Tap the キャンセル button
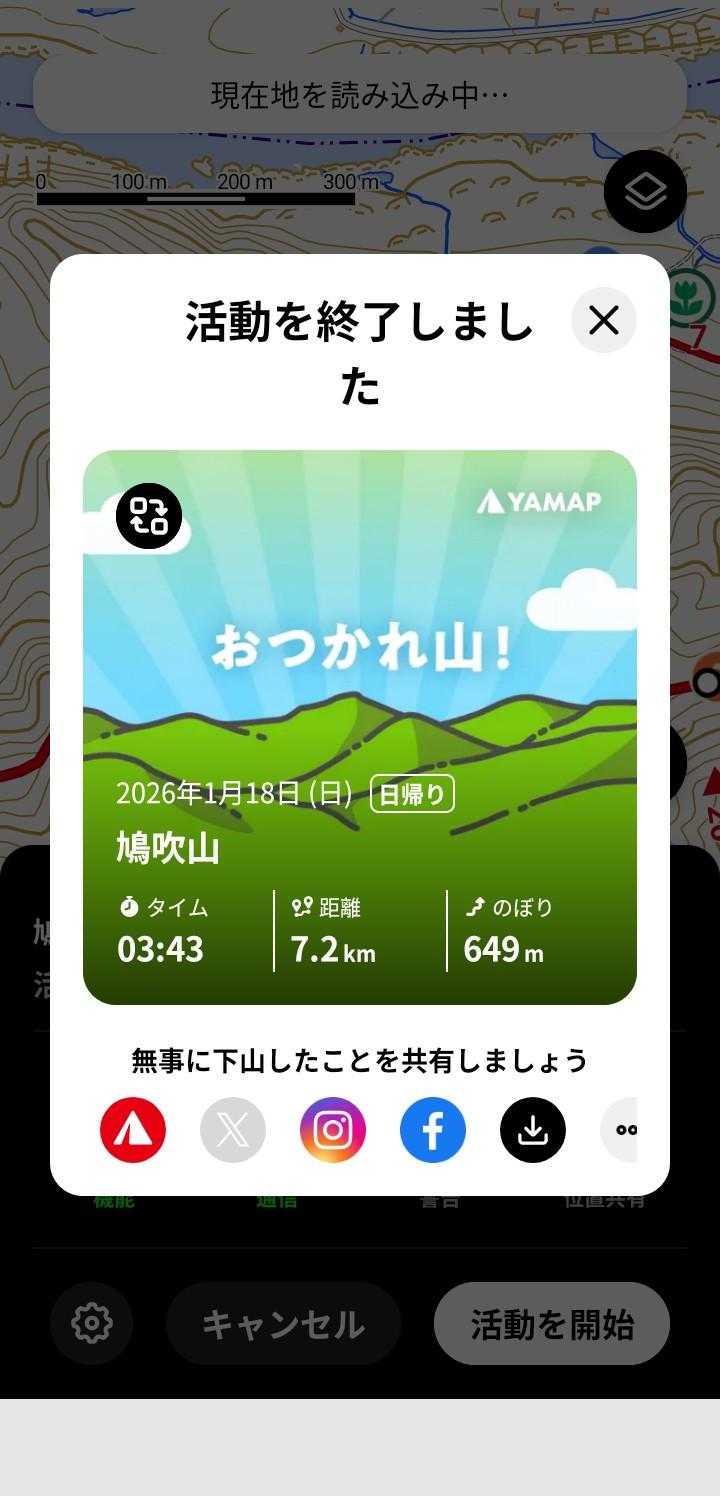This screenshot has width=720, height=1496. click(283, 1323)
